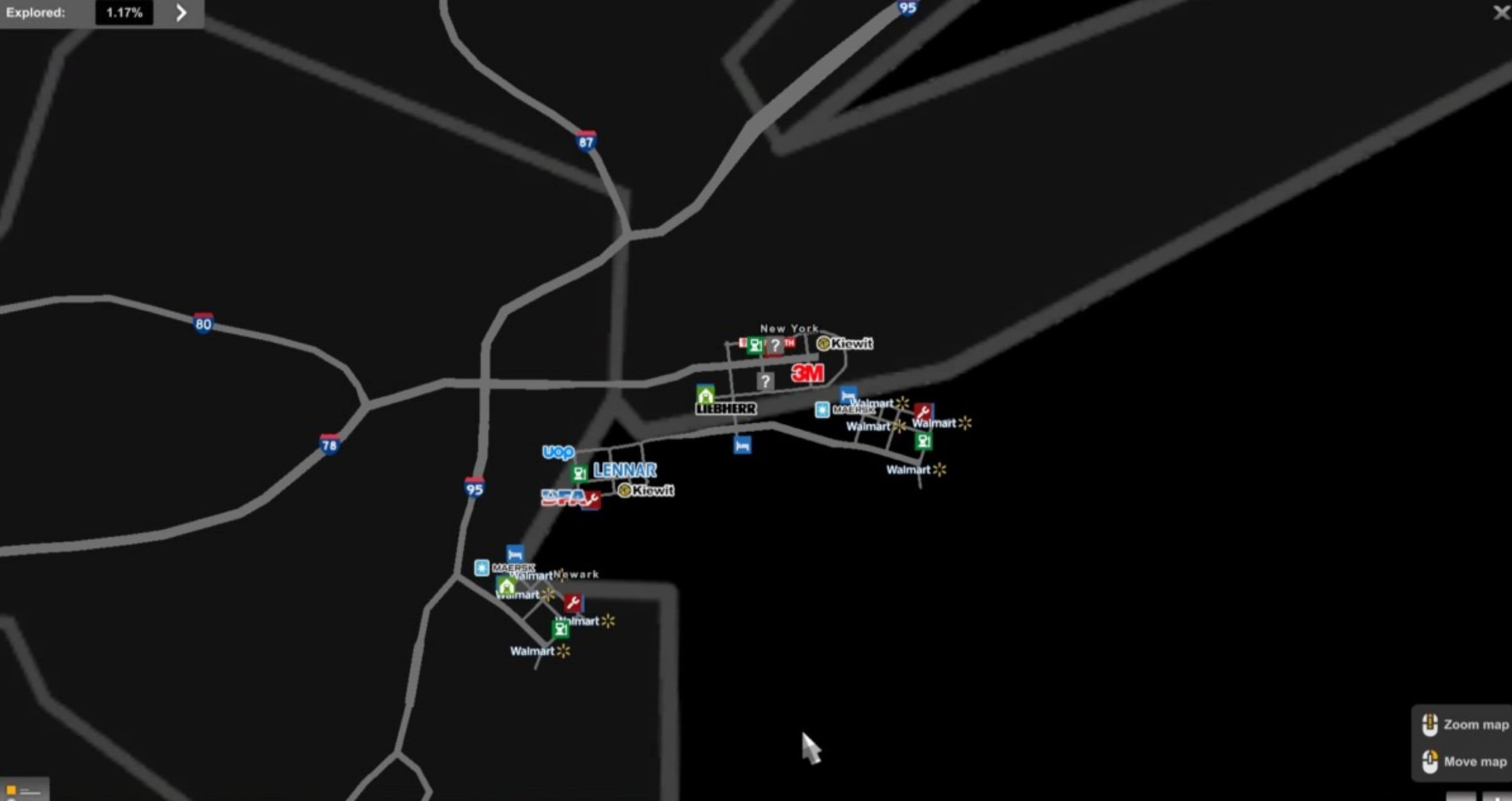The image size is (1512, 801).
Task: Select the UOP company marker
Action: pos(557,452)
